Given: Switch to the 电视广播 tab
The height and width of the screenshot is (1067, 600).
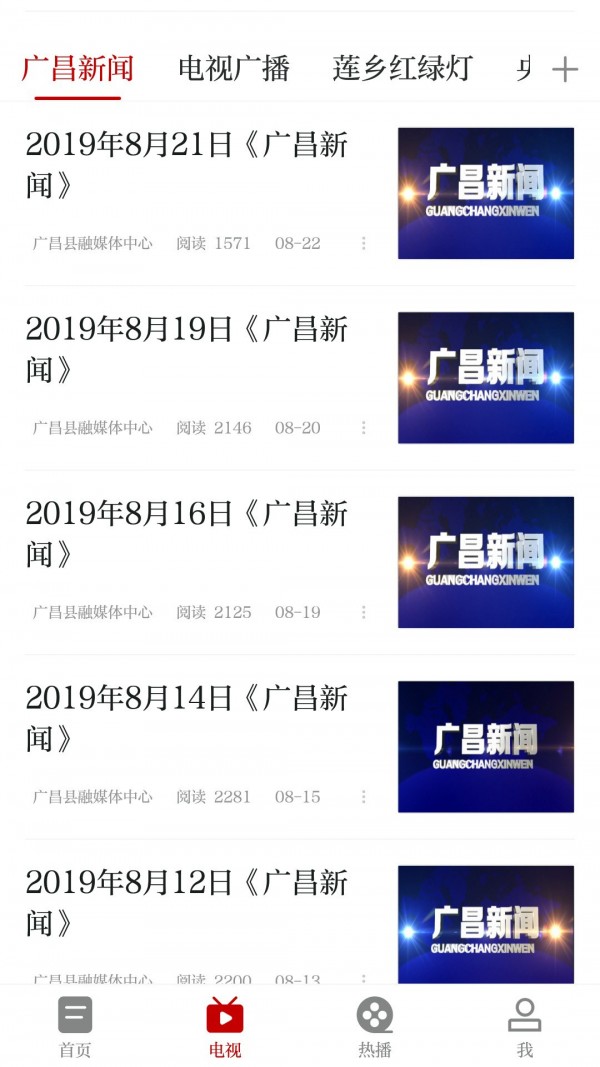Looking at the screenshot, I should pyautogui.click(x=234, y=69).
